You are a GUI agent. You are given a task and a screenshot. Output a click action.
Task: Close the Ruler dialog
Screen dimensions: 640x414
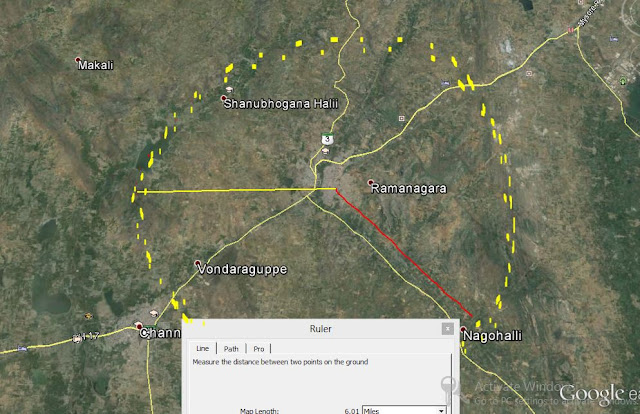pos(447,328)
